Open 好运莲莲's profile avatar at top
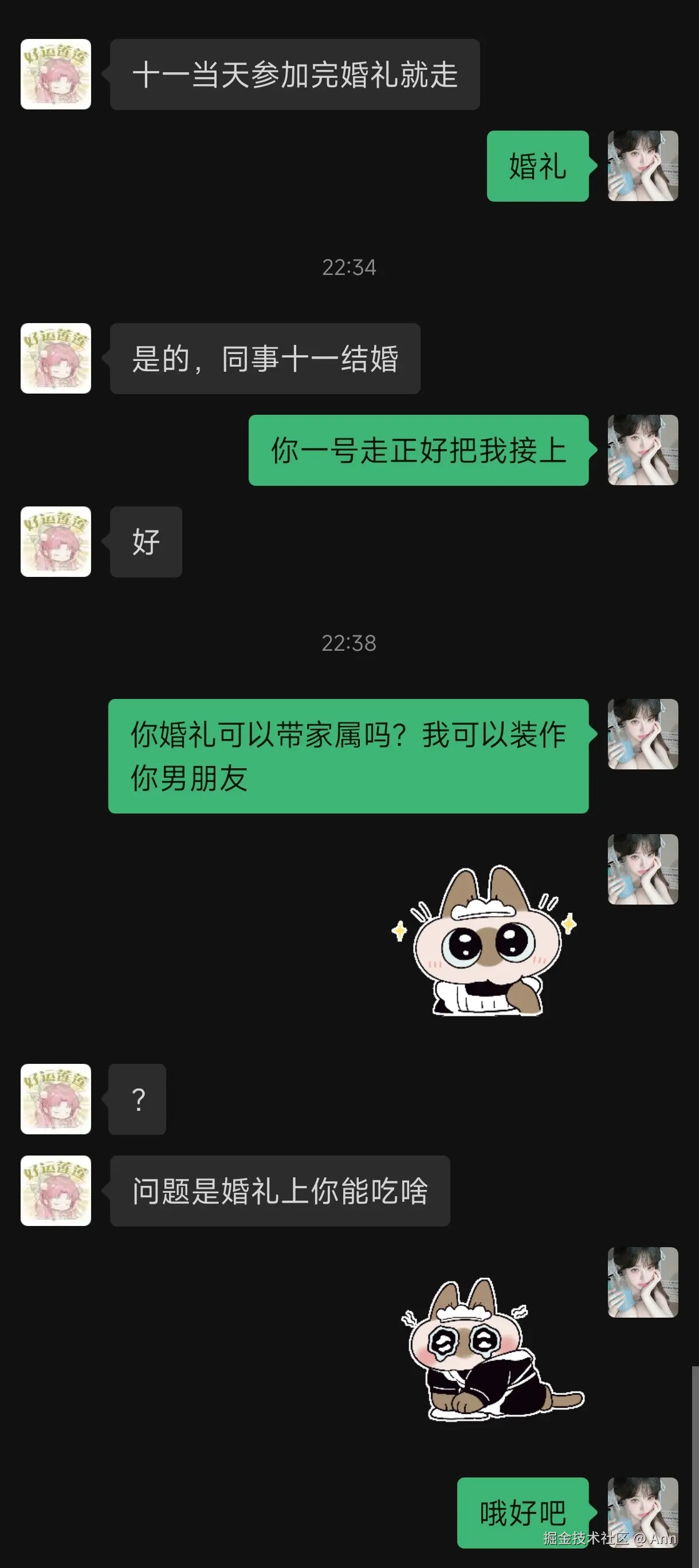Screen dimensions: 699x1568 tap(55, 73)
